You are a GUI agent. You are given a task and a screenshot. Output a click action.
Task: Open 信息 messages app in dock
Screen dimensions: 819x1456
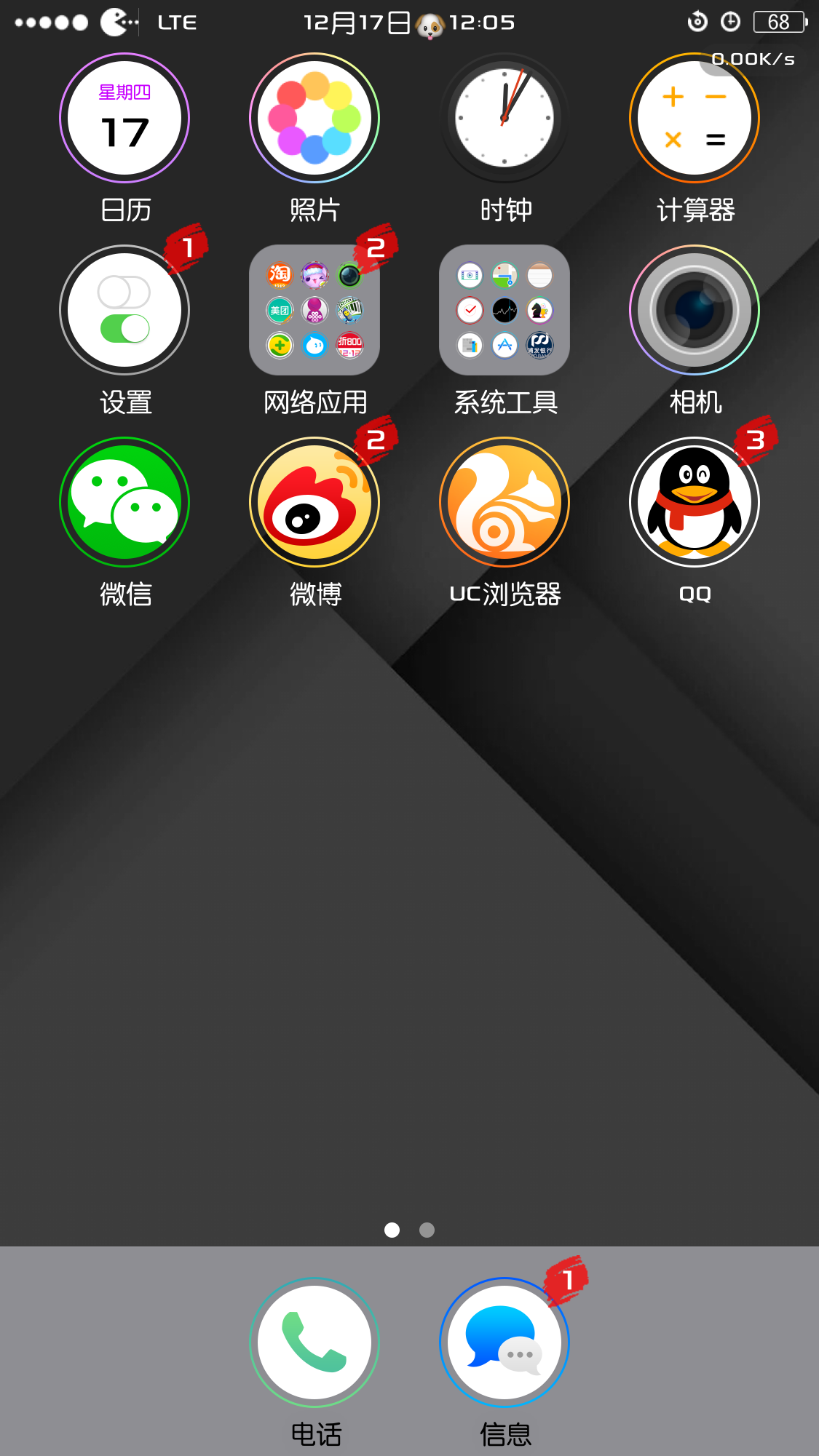click(505, 1342)
